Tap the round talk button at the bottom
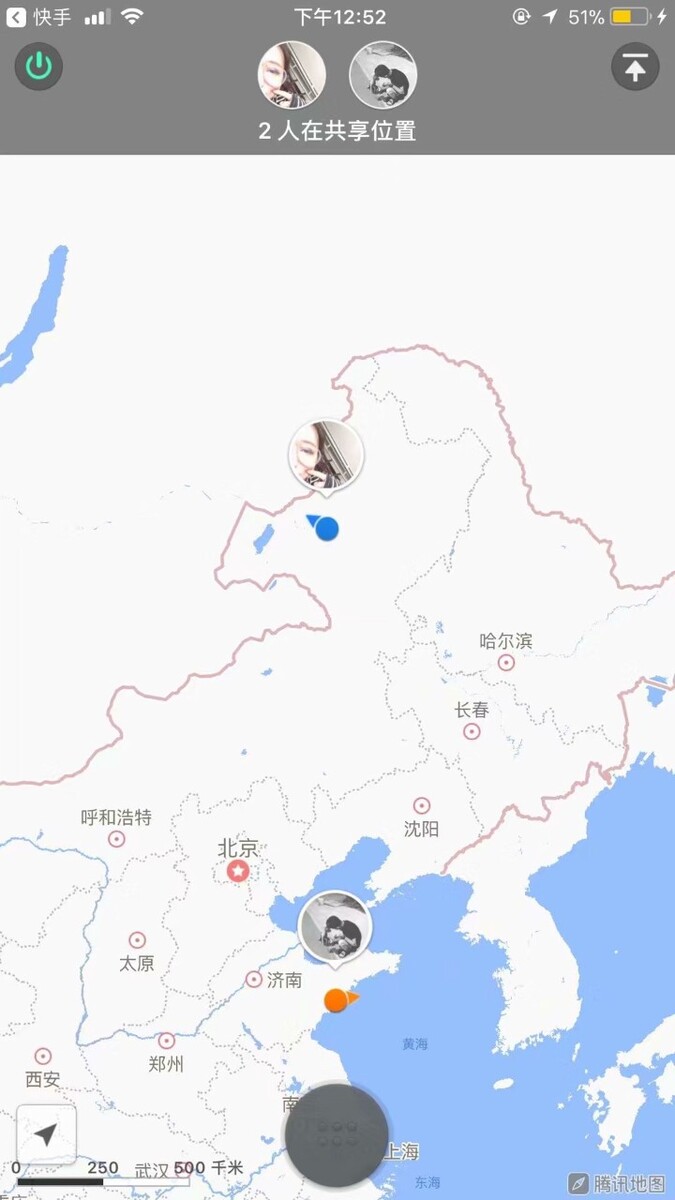 click(337, 1135)
